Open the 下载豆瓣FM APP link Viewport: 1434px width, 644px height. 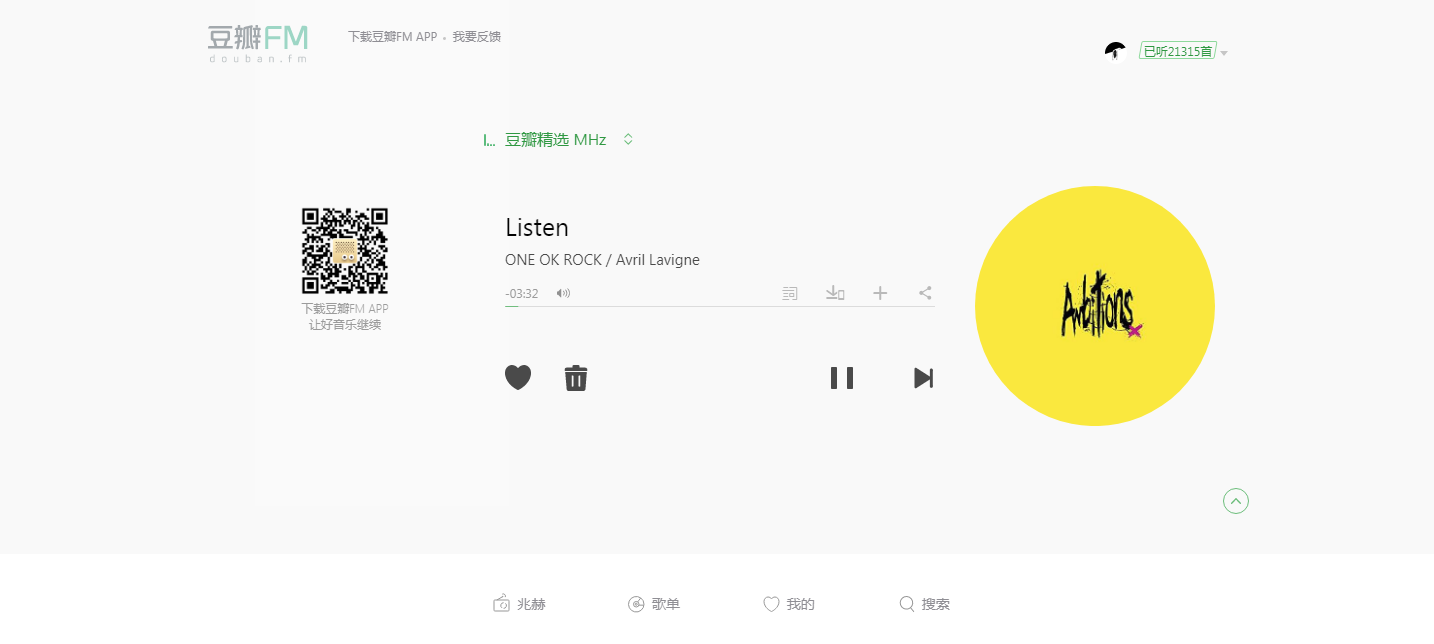click(393, 37)
